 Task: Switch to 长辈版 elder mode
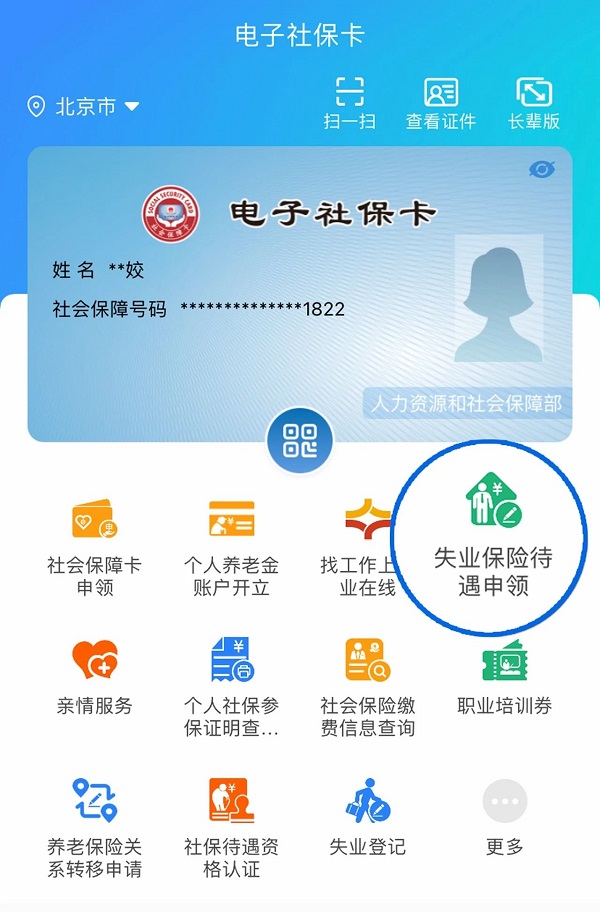(x=534, y=103)
